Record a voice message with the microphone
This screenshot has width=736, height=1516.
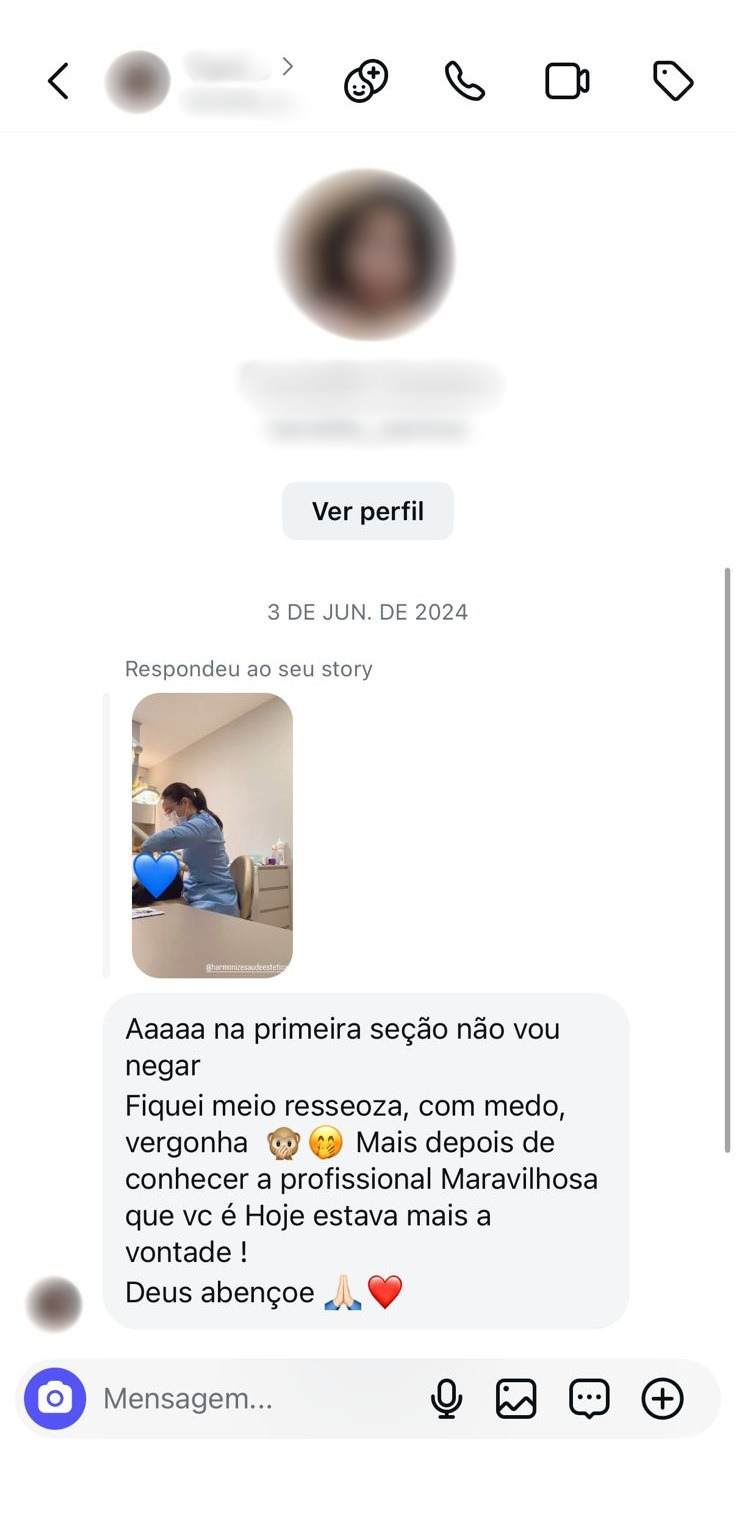click(x=447, y=1398)
